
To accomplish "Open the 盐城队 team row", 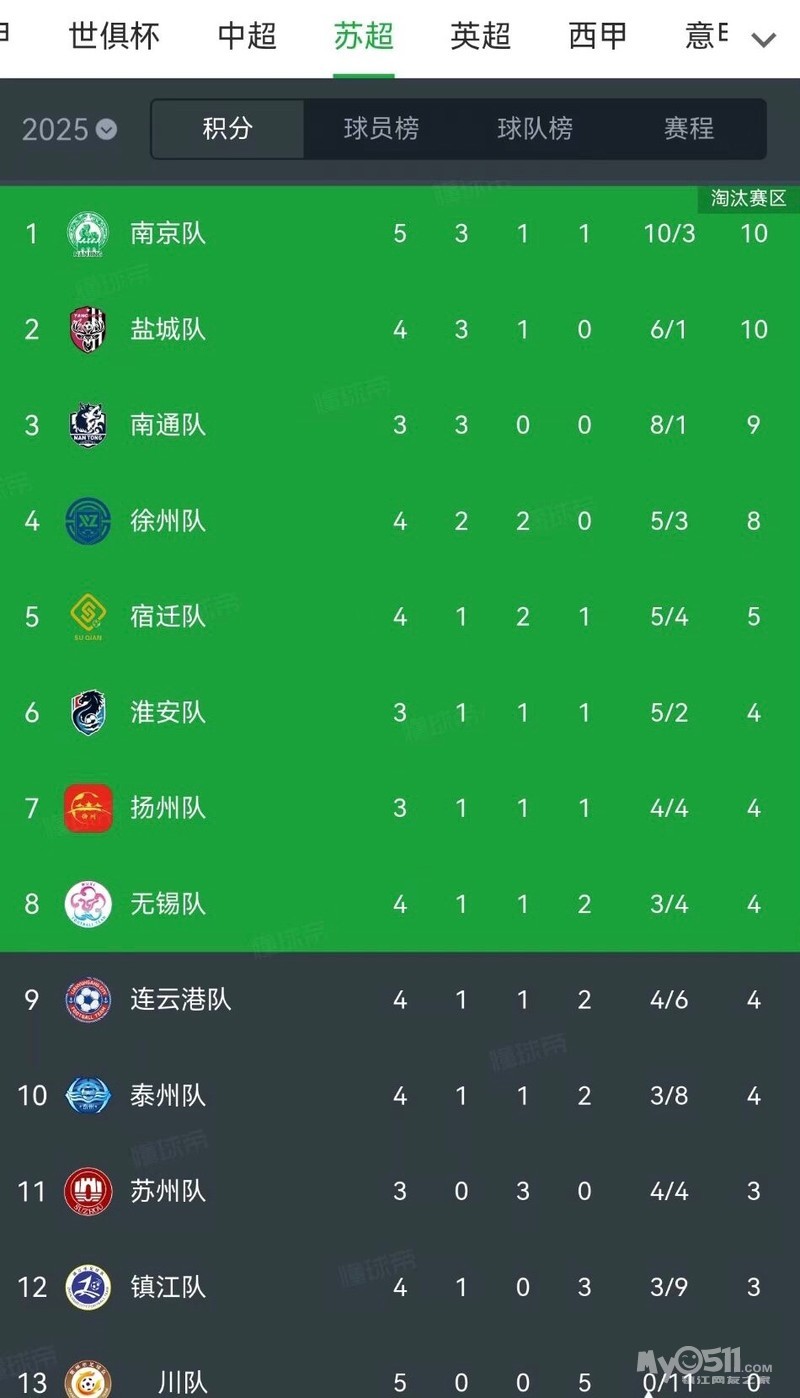I will [168, 330].
